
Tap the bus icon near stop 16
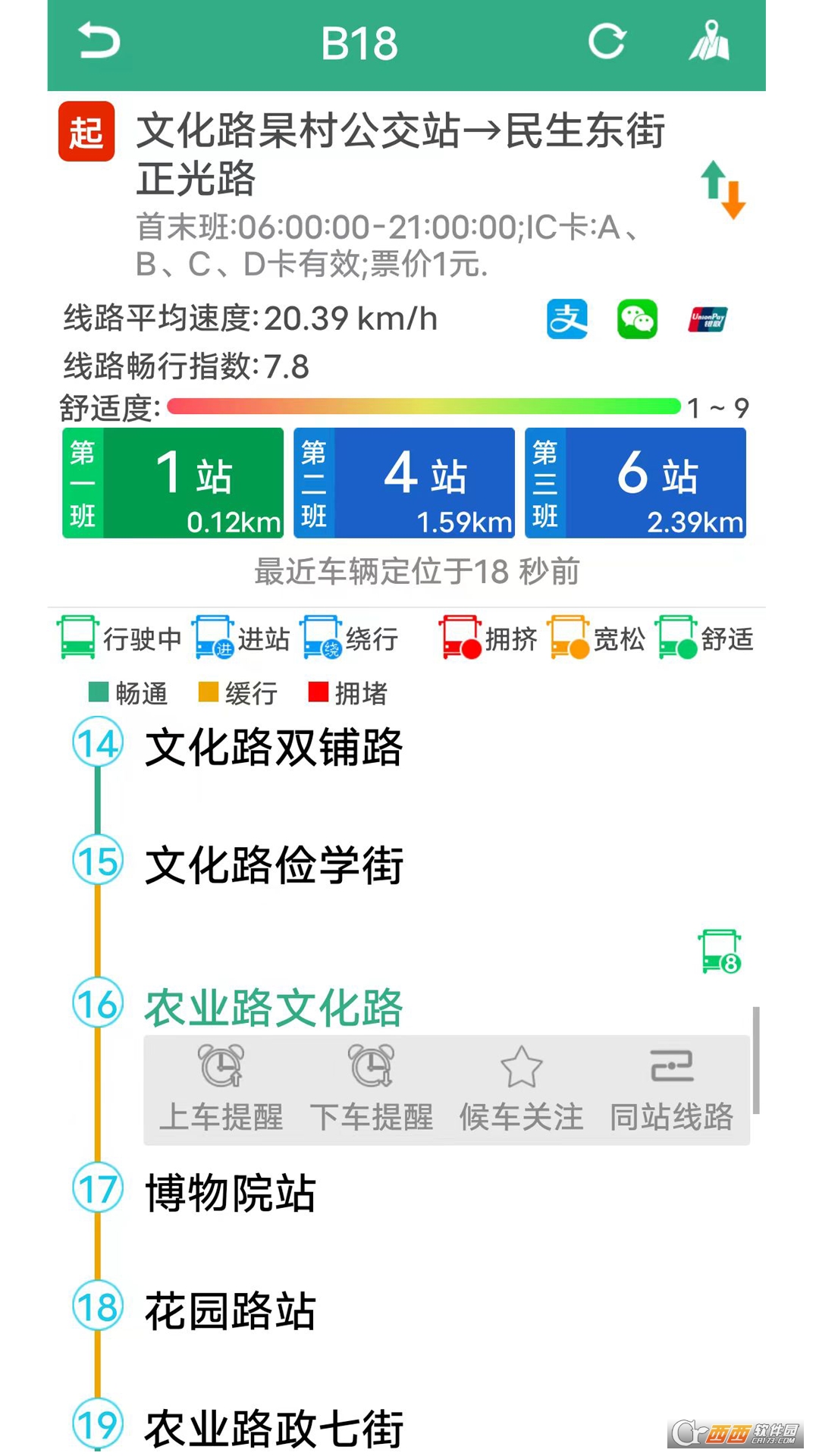(x=719, y=952)
